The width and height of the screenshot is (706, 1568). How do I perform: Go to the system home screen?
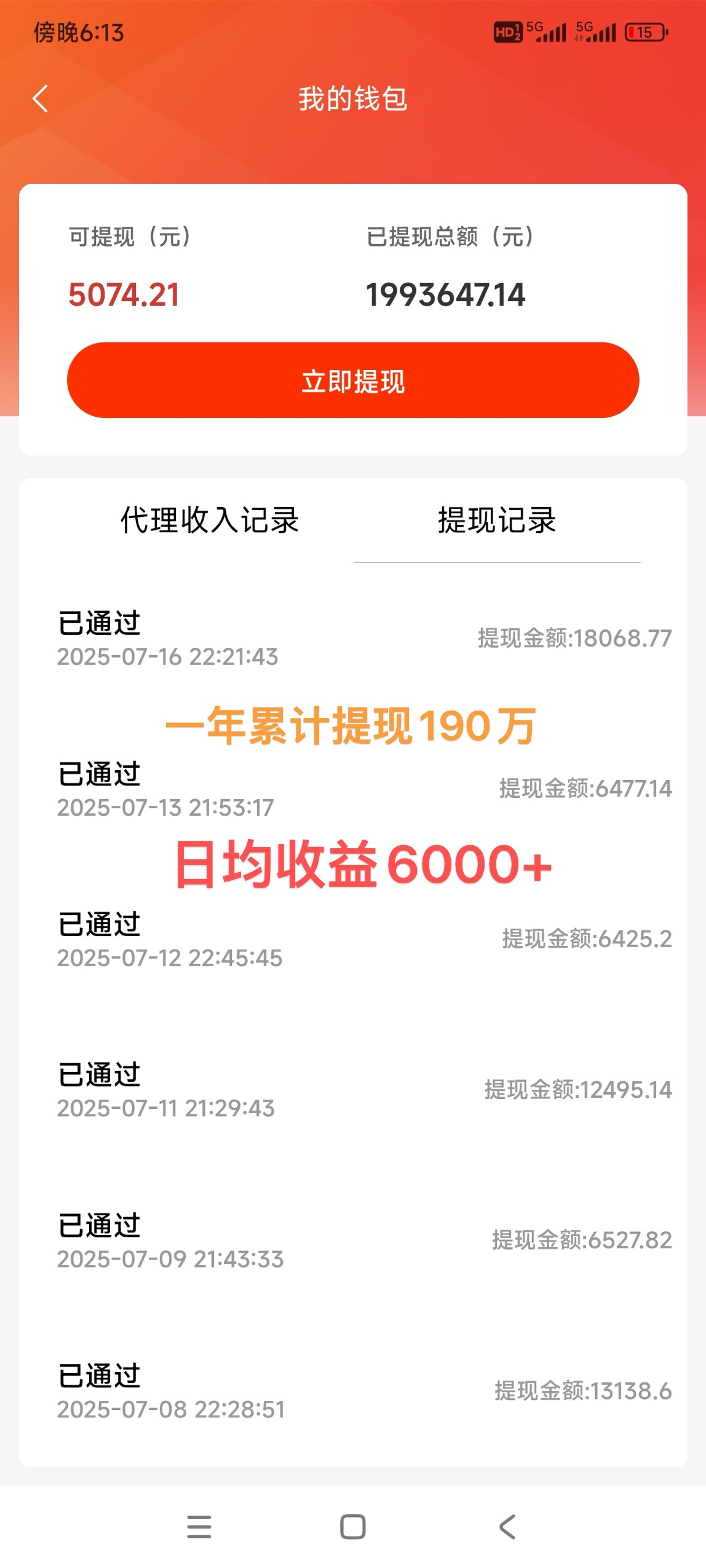point(353,1526)
